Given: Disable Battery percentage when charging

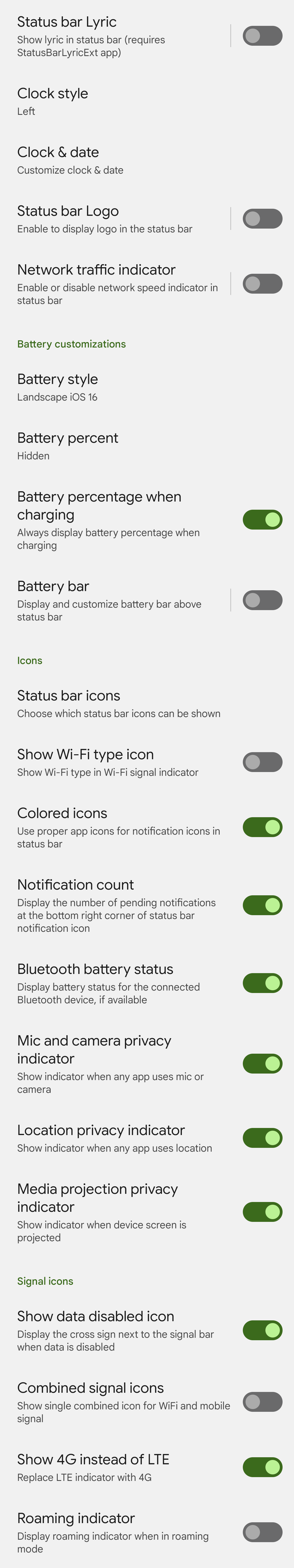Looking at the screenshot, I should [262, 520].
